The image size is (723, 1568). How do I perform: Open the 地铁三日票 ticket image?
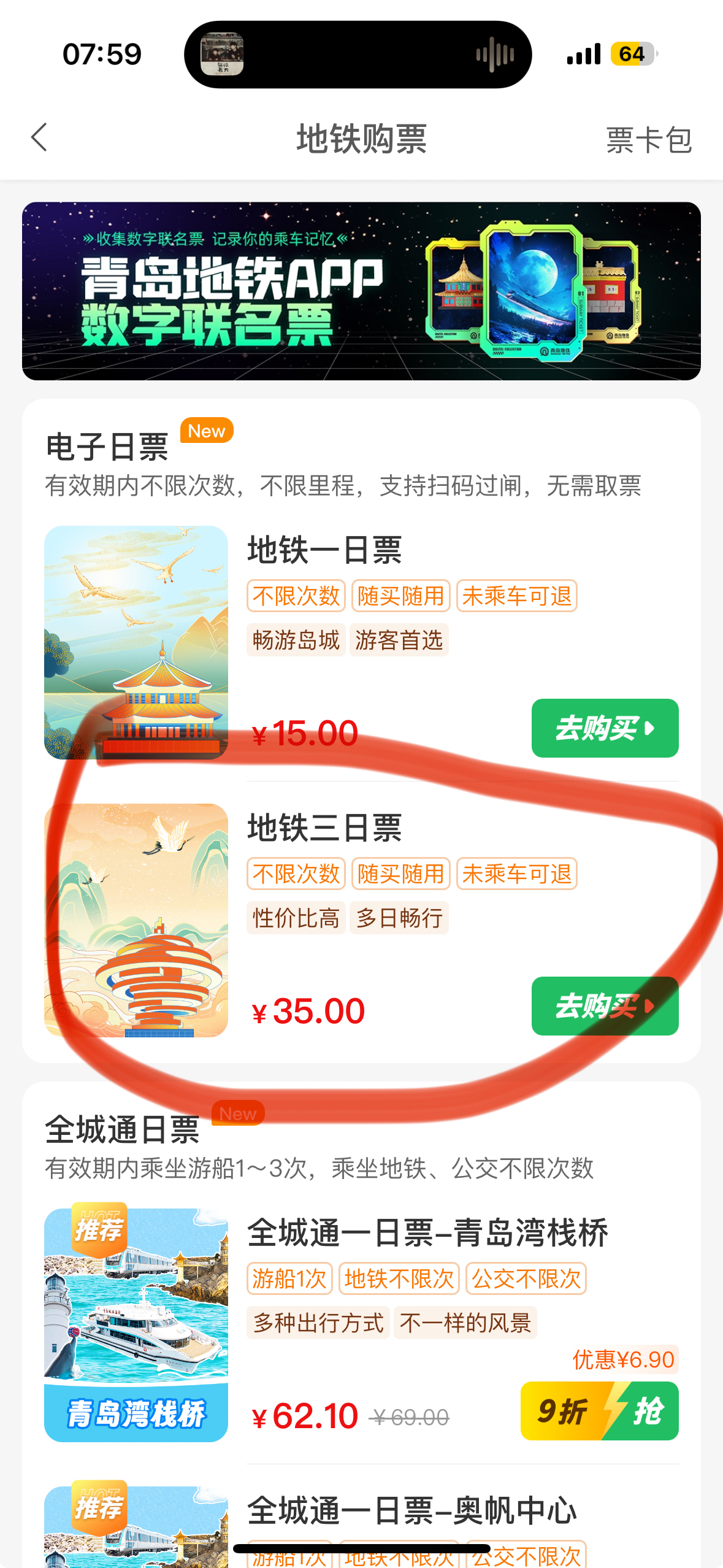[136, 920]
